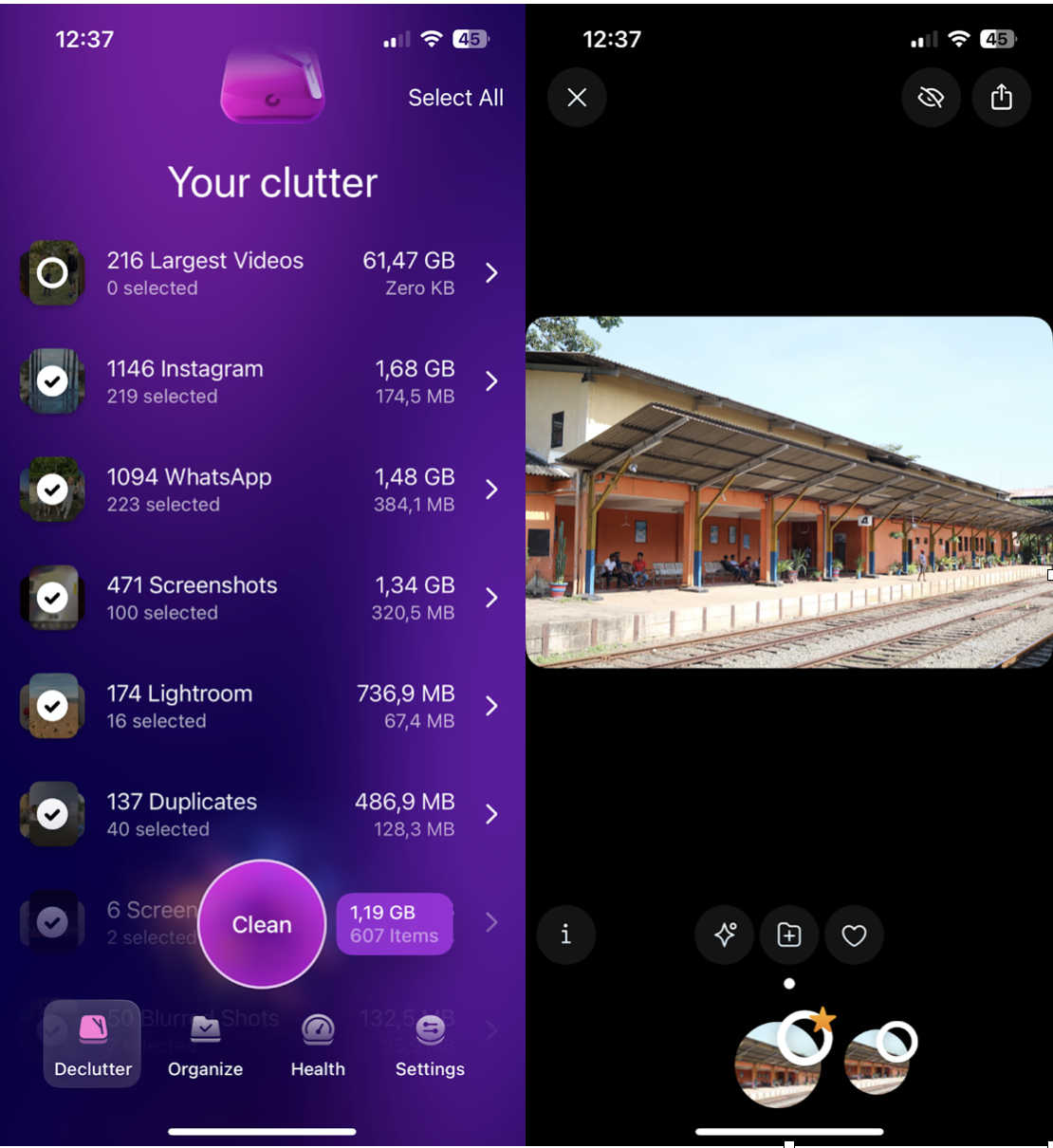Mark the photo as favorite

pos(854,935)
